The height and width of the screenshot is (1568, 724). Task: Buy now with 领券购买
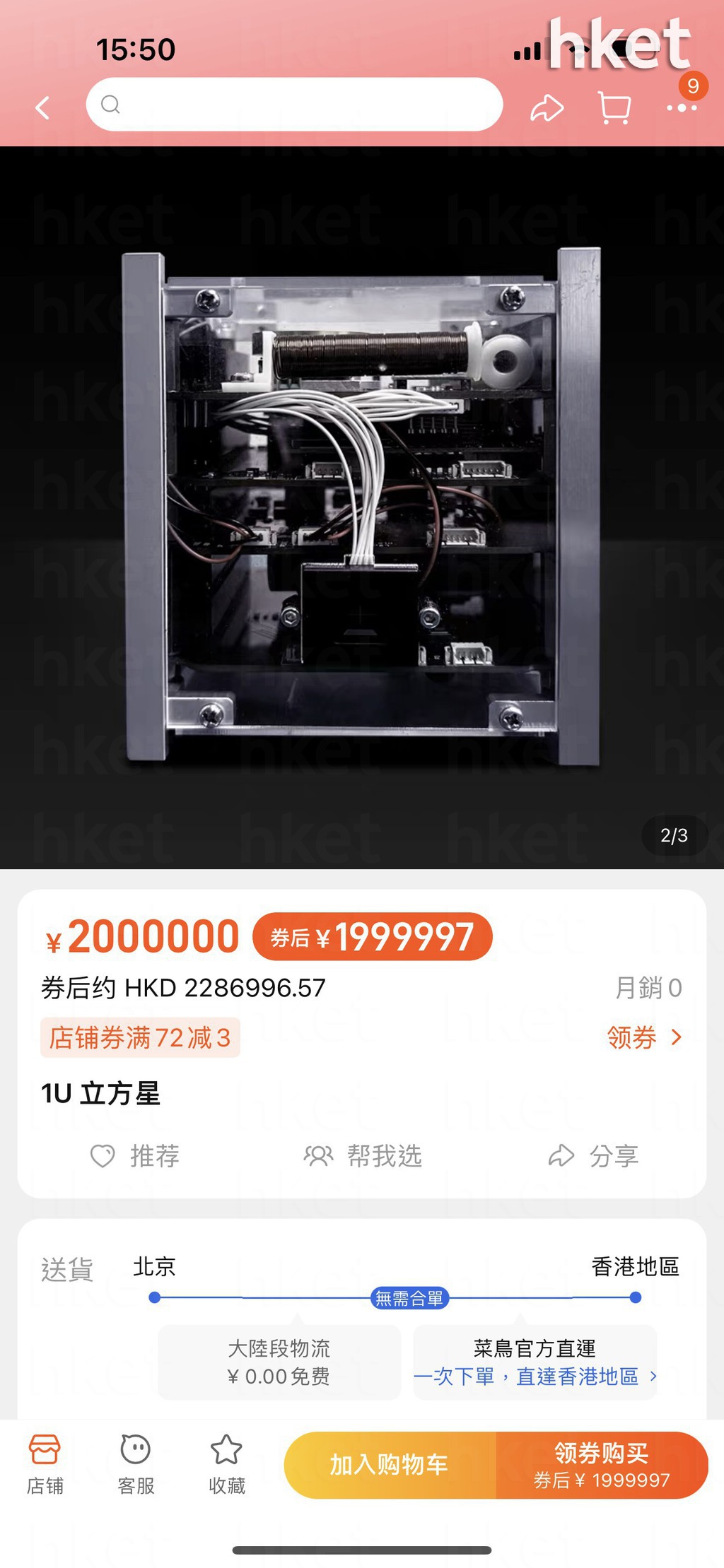(602, 1464)
